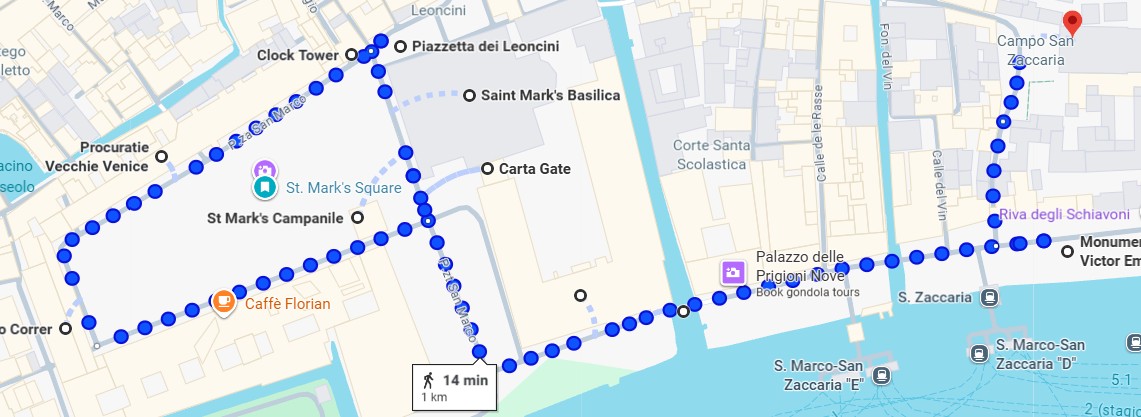The height and width of the screenshot is (417, 1141).
Task: Select the S. Zaccaria transit stop icon
Action: pos(990,297)
